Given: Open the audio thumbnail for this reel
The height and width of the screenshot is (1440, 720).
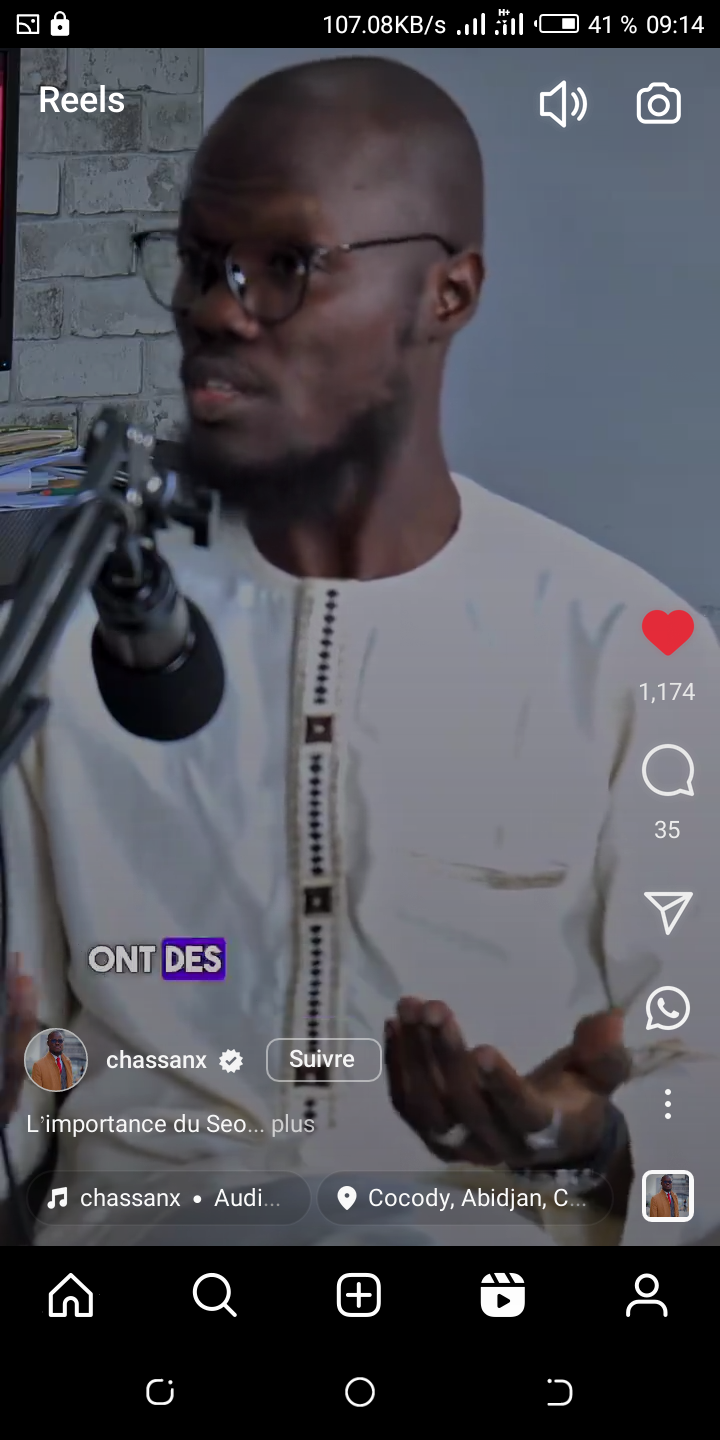Looking at the screenshot, I should pyautogui.click(x=667, y=1196).
